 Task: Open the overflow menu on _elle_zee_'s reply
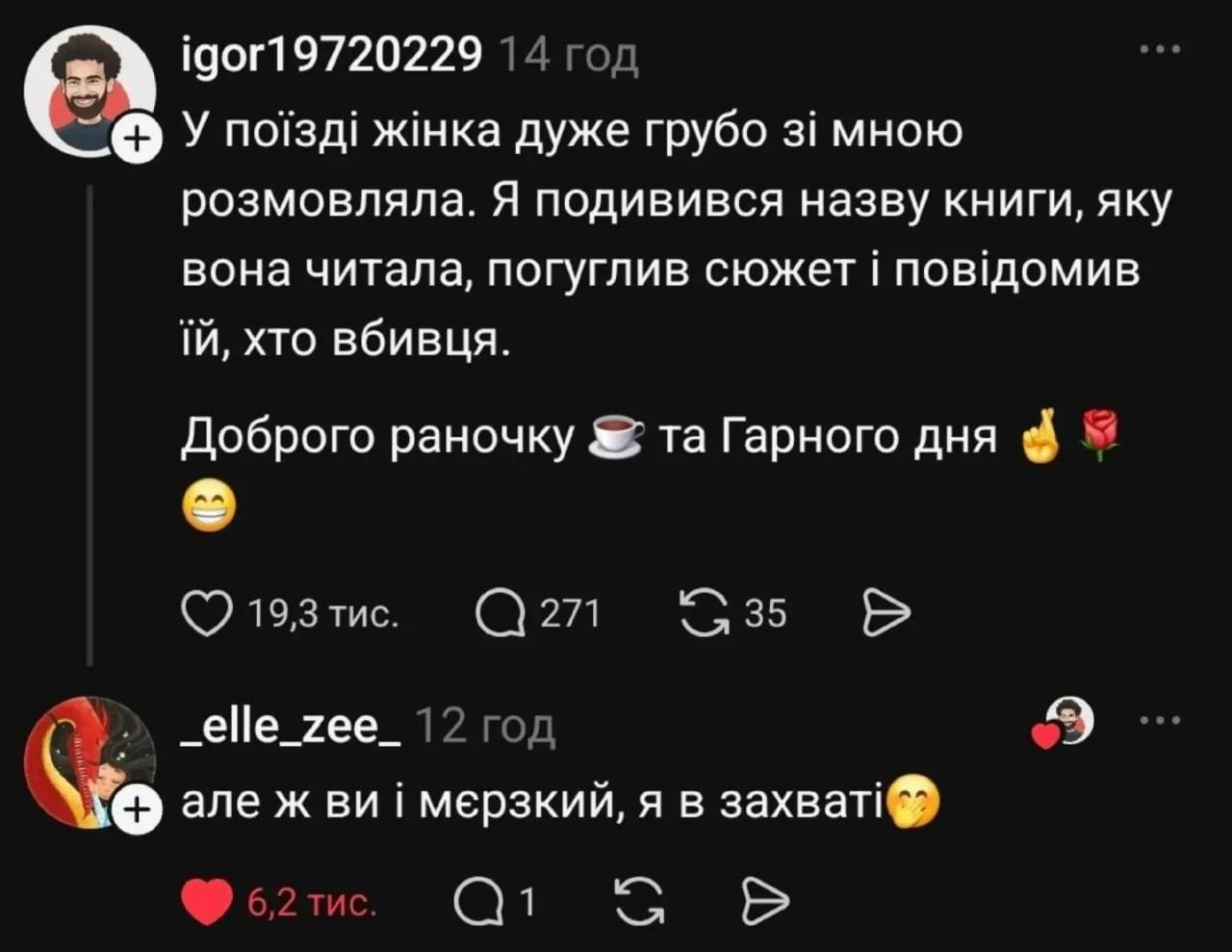1160,720
